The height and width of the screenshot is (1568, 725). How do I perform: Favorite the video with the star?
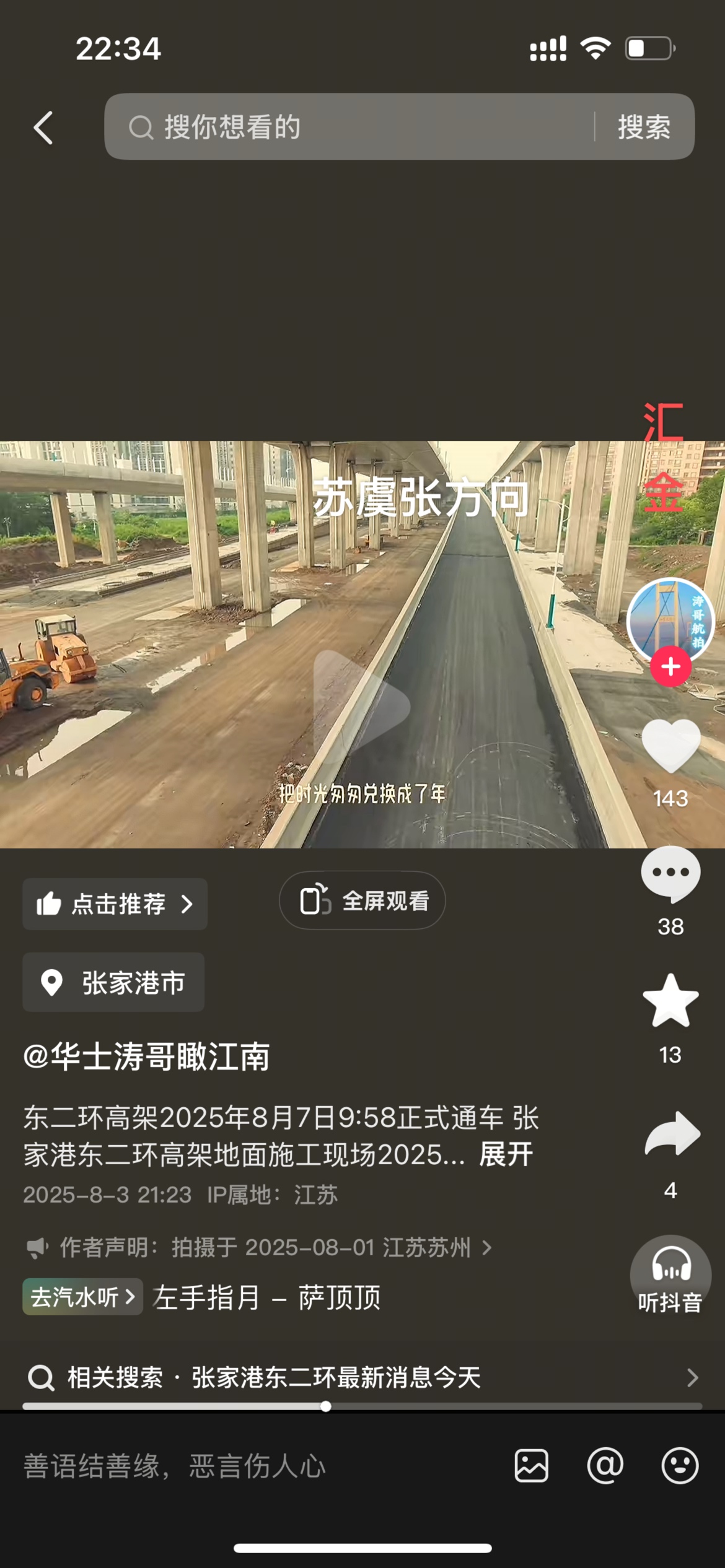point(670,1001)
